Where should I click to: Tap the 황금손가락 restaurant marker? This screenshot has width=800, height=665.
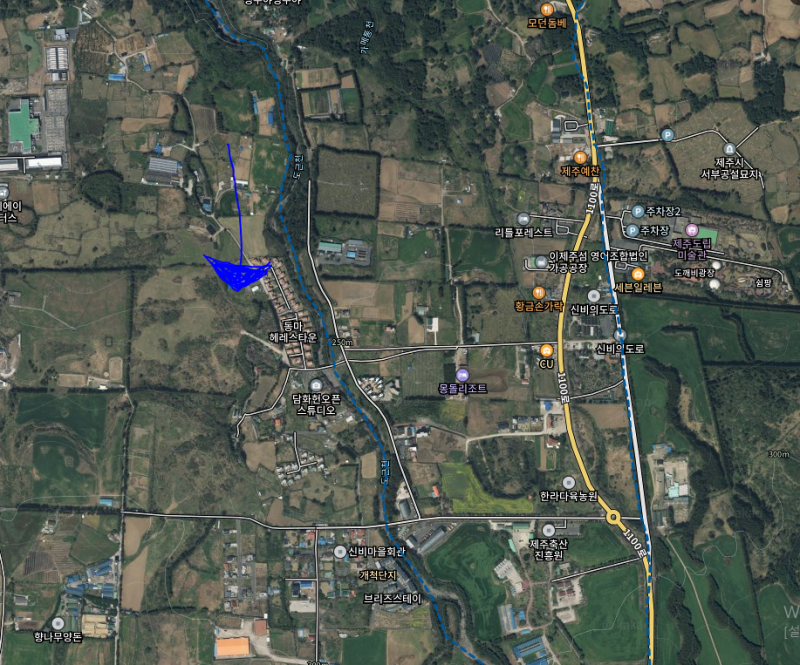click(538, 292)
